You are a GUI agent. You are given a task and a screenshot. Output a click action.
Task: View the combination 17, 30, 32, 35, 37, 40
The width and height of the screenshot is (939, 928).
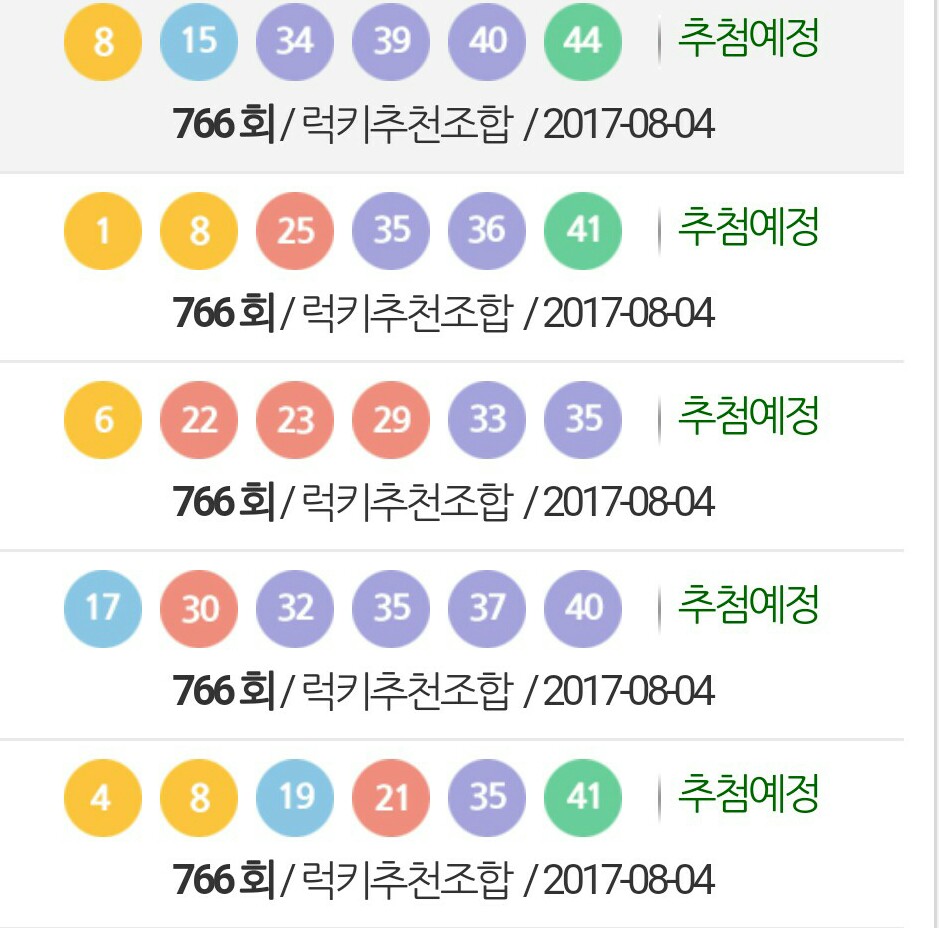tap(450, 645)
